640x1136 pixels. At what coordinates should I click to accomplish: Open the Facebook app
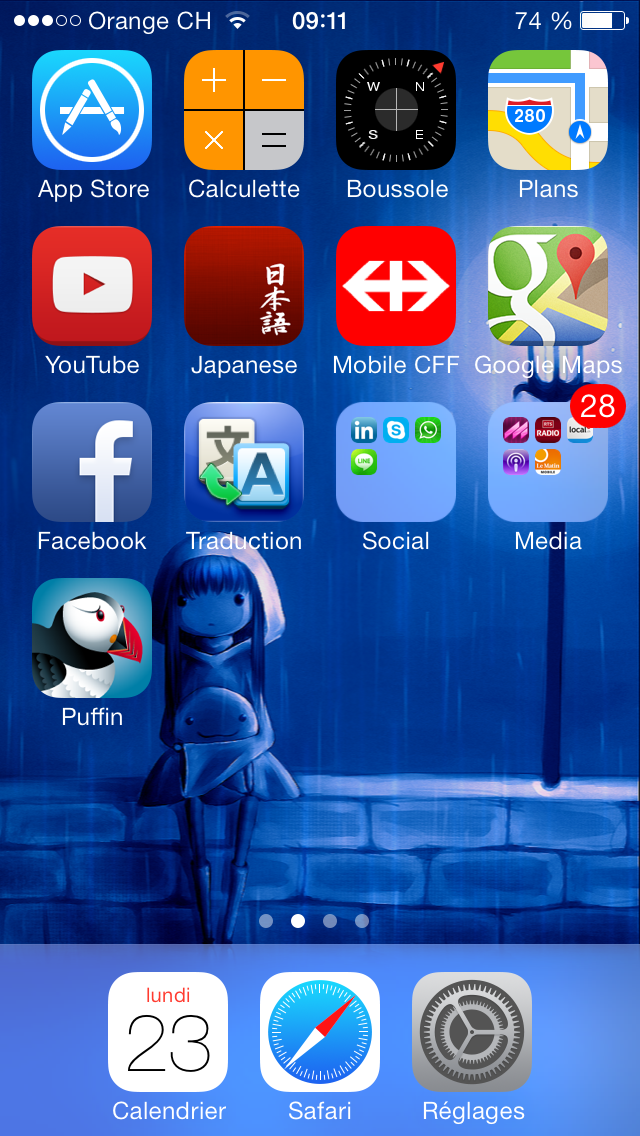click(92, 462)
